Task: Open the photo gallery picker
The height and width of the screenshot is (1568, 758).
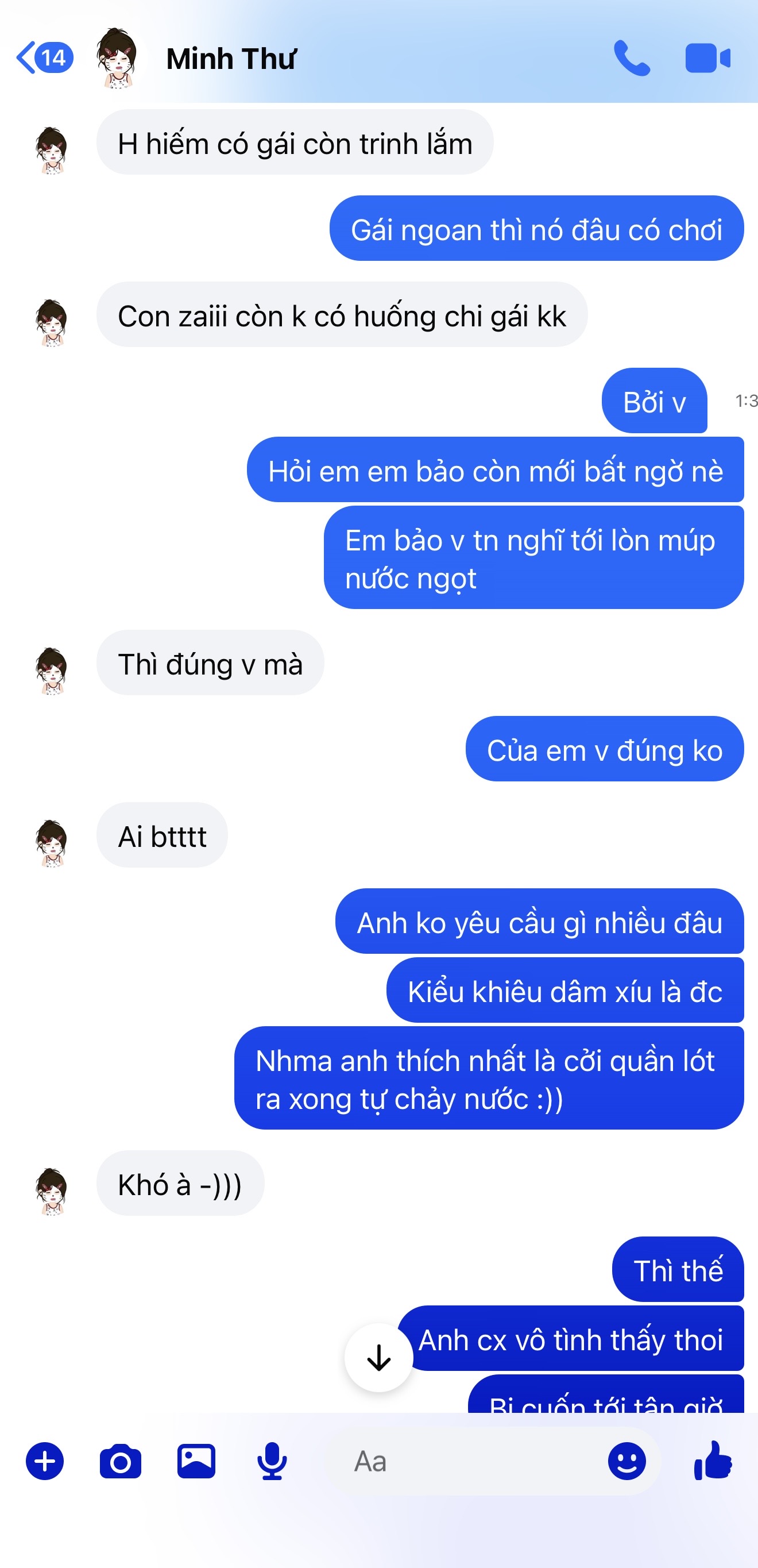Action: (x=196, y=1461)
